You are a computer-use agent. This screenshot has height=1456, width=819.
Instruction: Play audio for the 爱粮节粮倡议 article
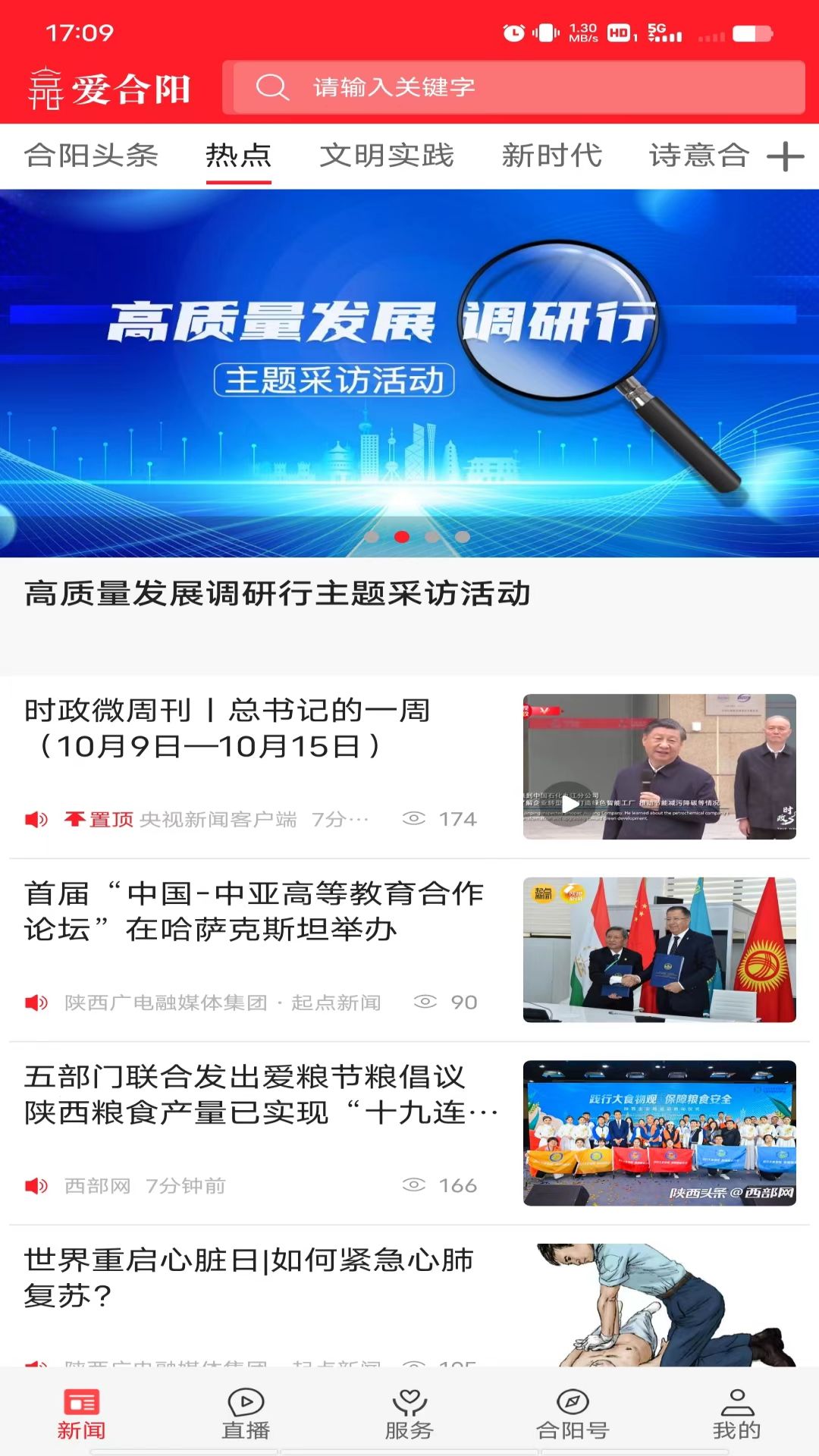click(36, 1185)
